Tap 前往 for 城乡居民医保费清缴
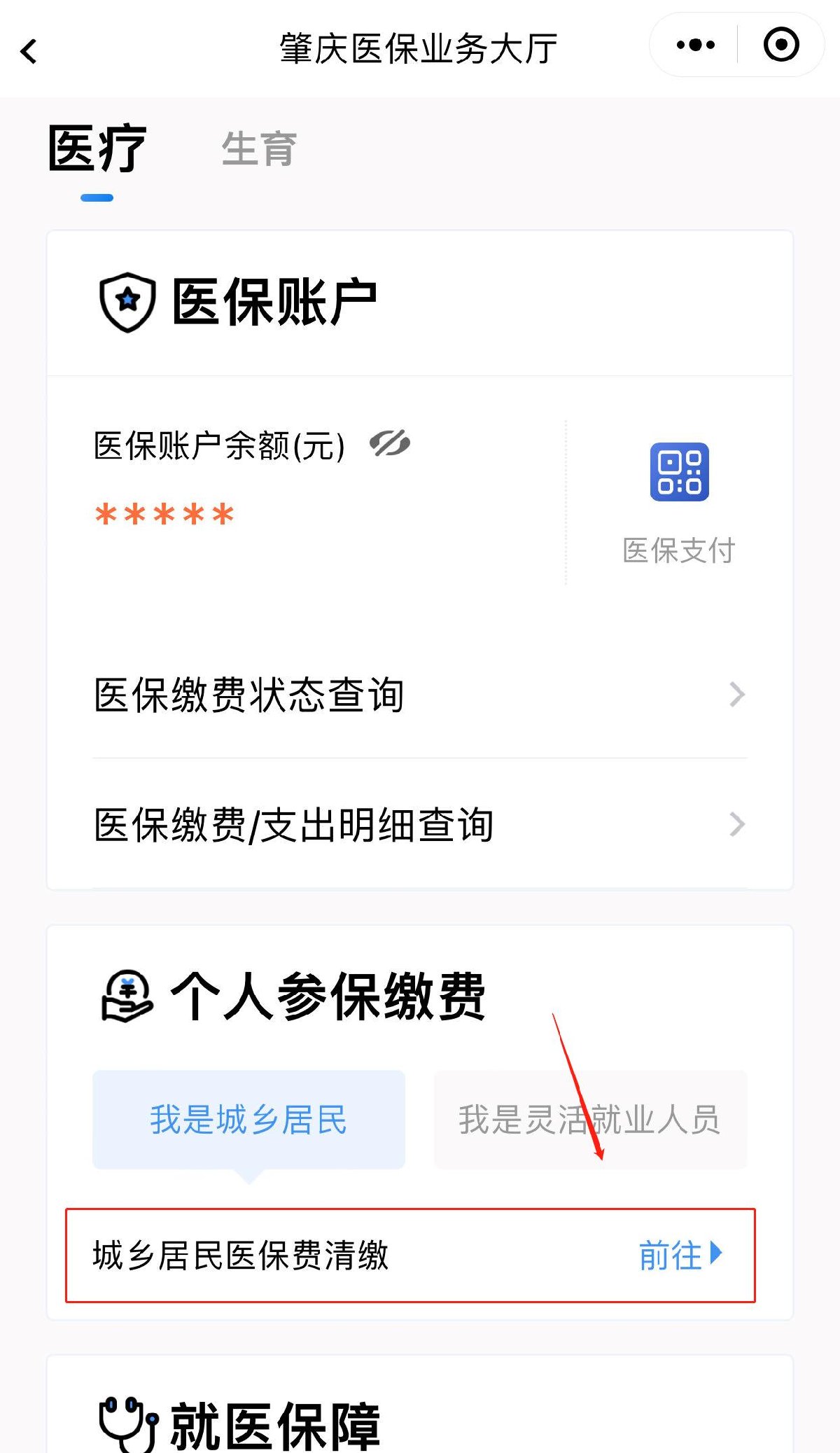This screenshot has width=840, height=1453. (x=680, y=1255)
